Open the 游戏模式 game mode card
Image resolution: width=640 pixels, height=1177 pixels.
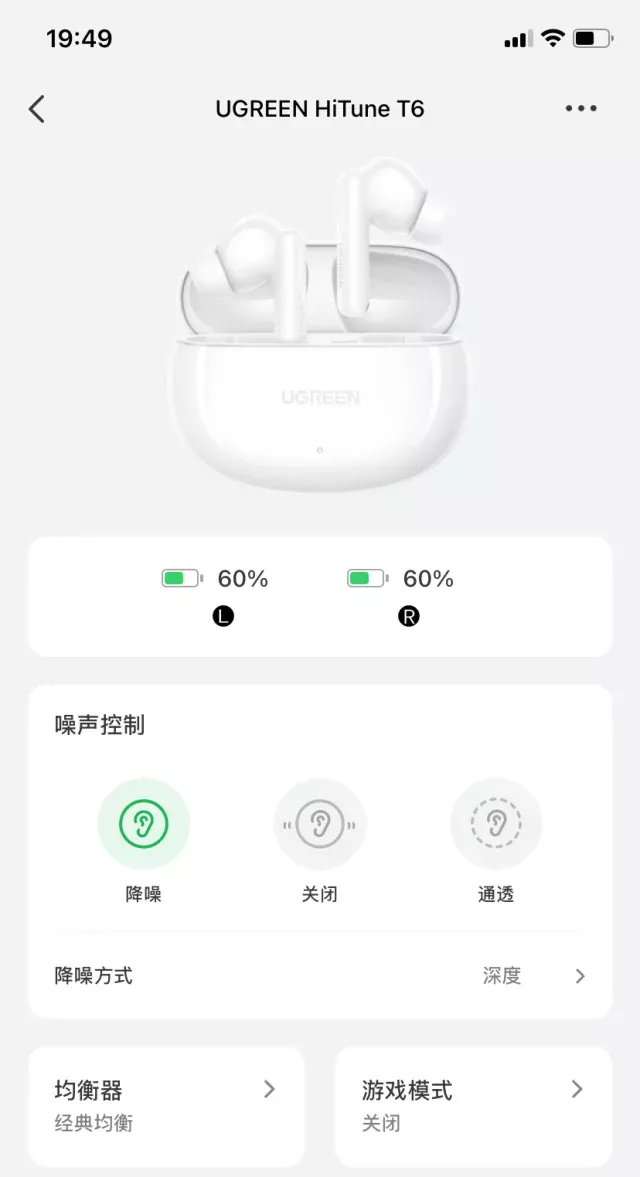click(473, 1106)
